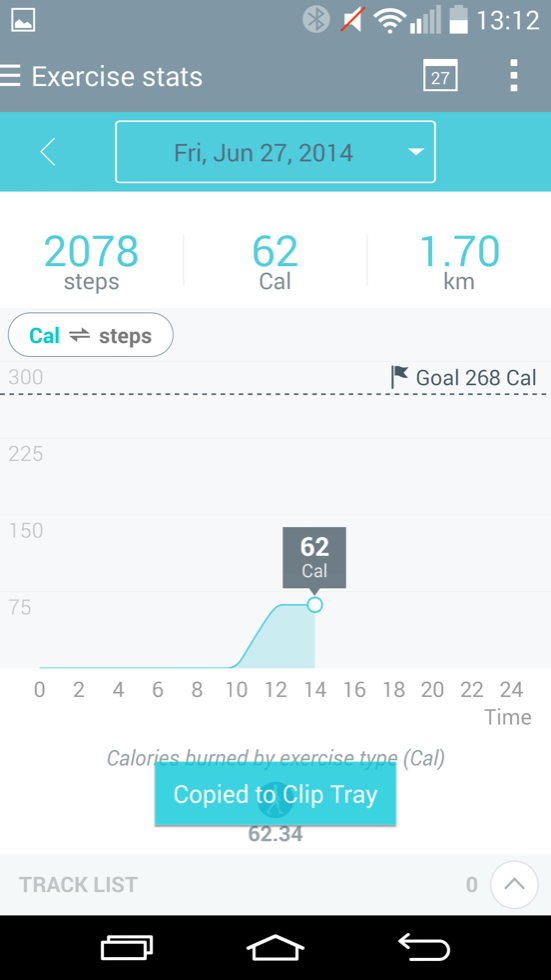Tap the 62 Cal graph data point

tap(315, 604)
